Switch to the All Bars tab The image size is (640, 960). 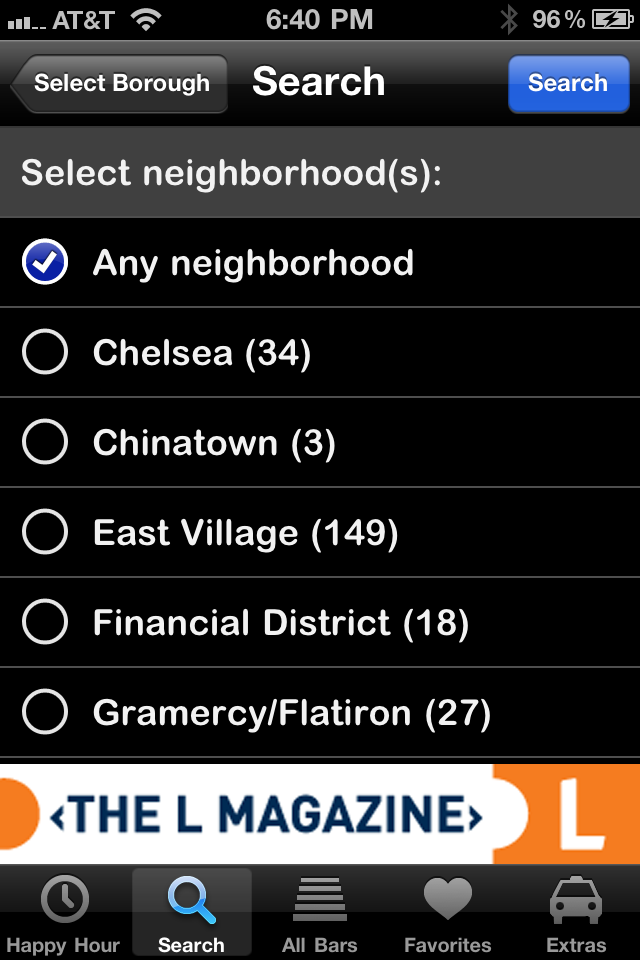coord(319,914)
